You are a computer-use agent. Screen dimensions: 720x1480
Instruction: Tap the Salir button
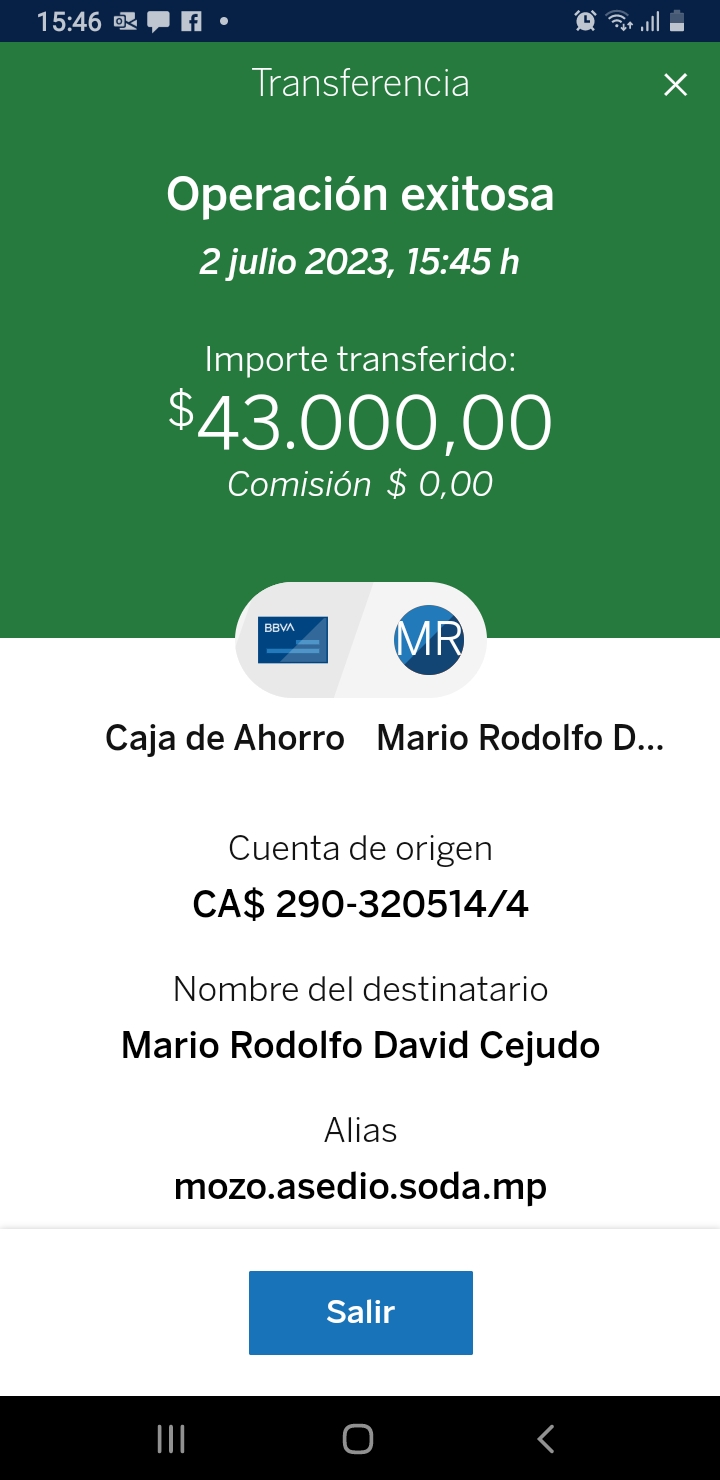pyautogui.click(x=361, y=1312)
